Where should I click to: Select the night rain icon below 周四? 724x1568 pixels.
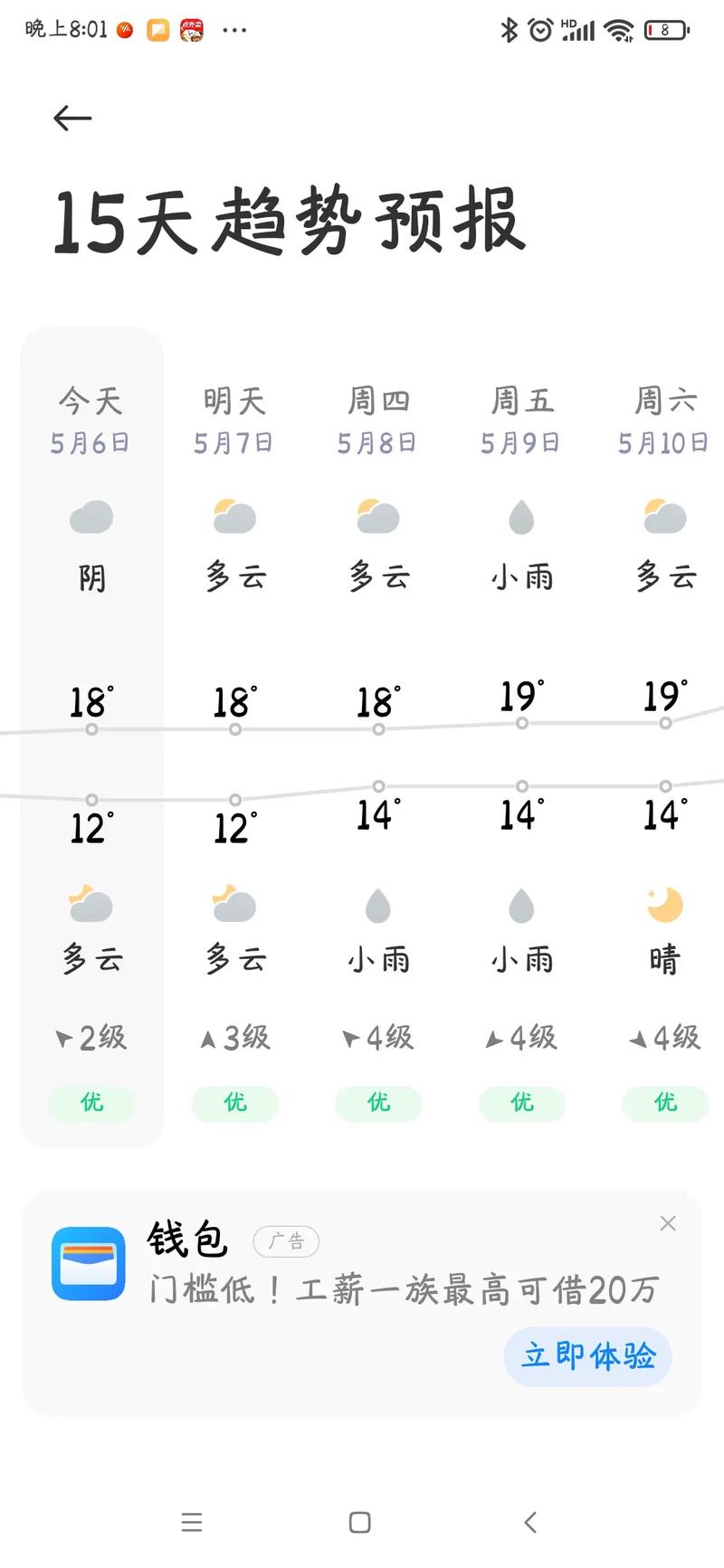378,903
